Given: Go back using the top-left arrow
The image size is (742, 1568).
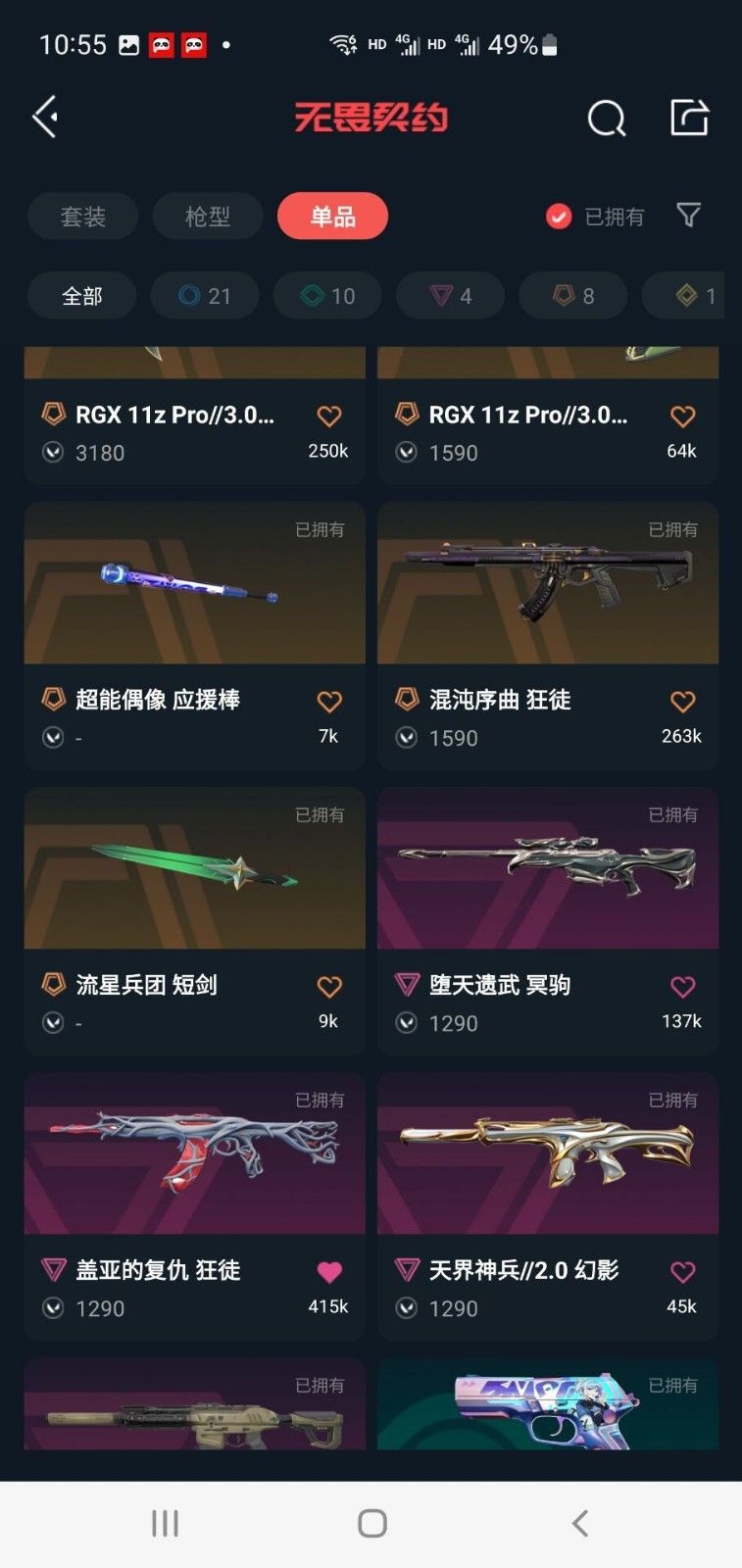Looking at the screenshot, I should (x=45, y=118).
